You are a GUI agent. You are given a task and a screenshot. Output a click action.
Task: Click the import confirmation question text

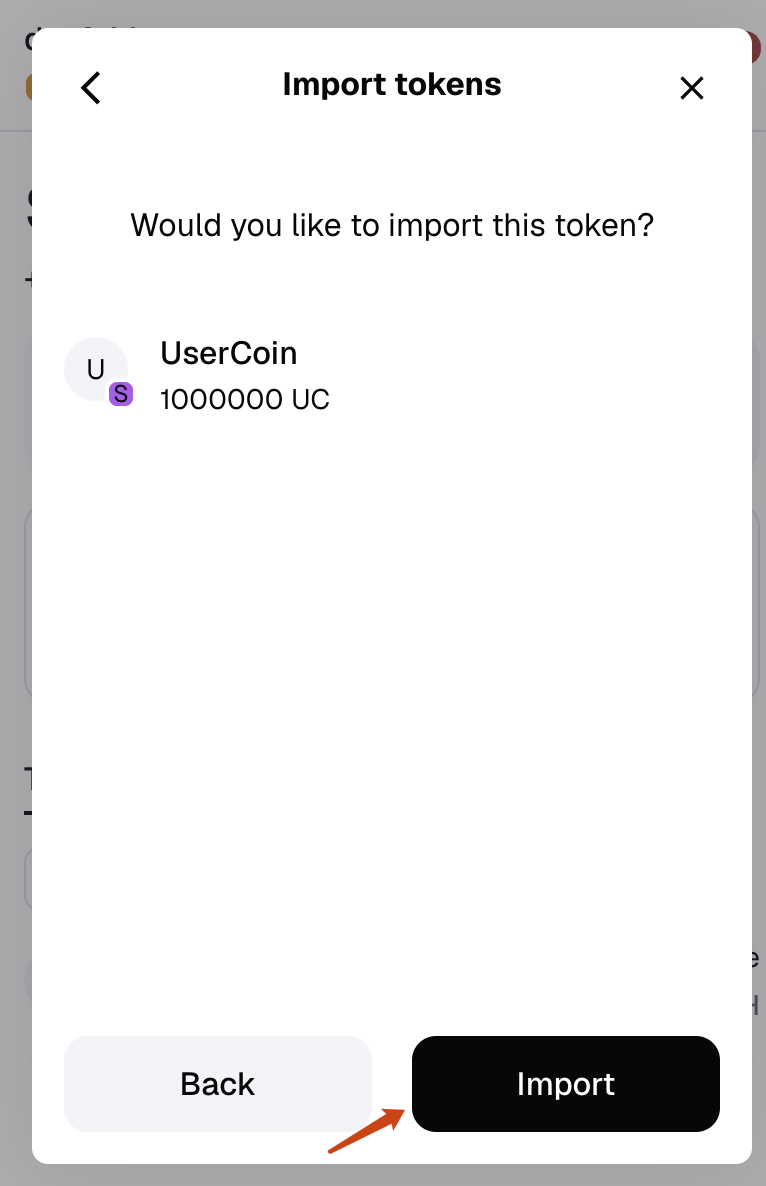(392, 225)
